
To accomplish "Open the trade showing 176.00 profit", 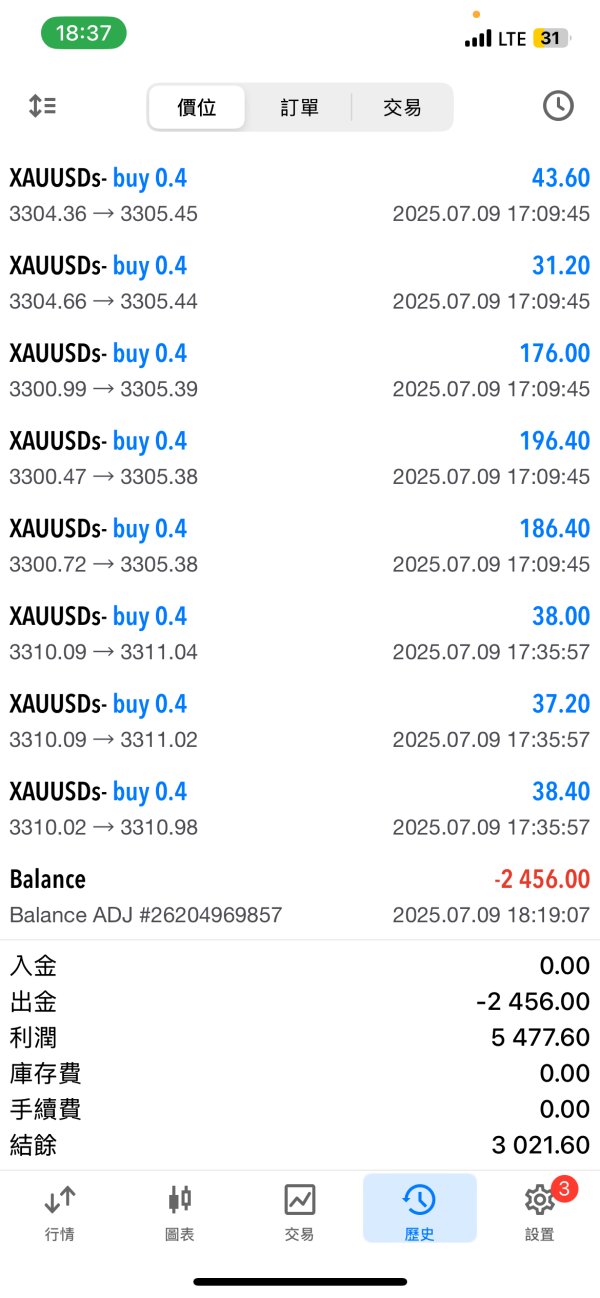I will coord(300,371).
